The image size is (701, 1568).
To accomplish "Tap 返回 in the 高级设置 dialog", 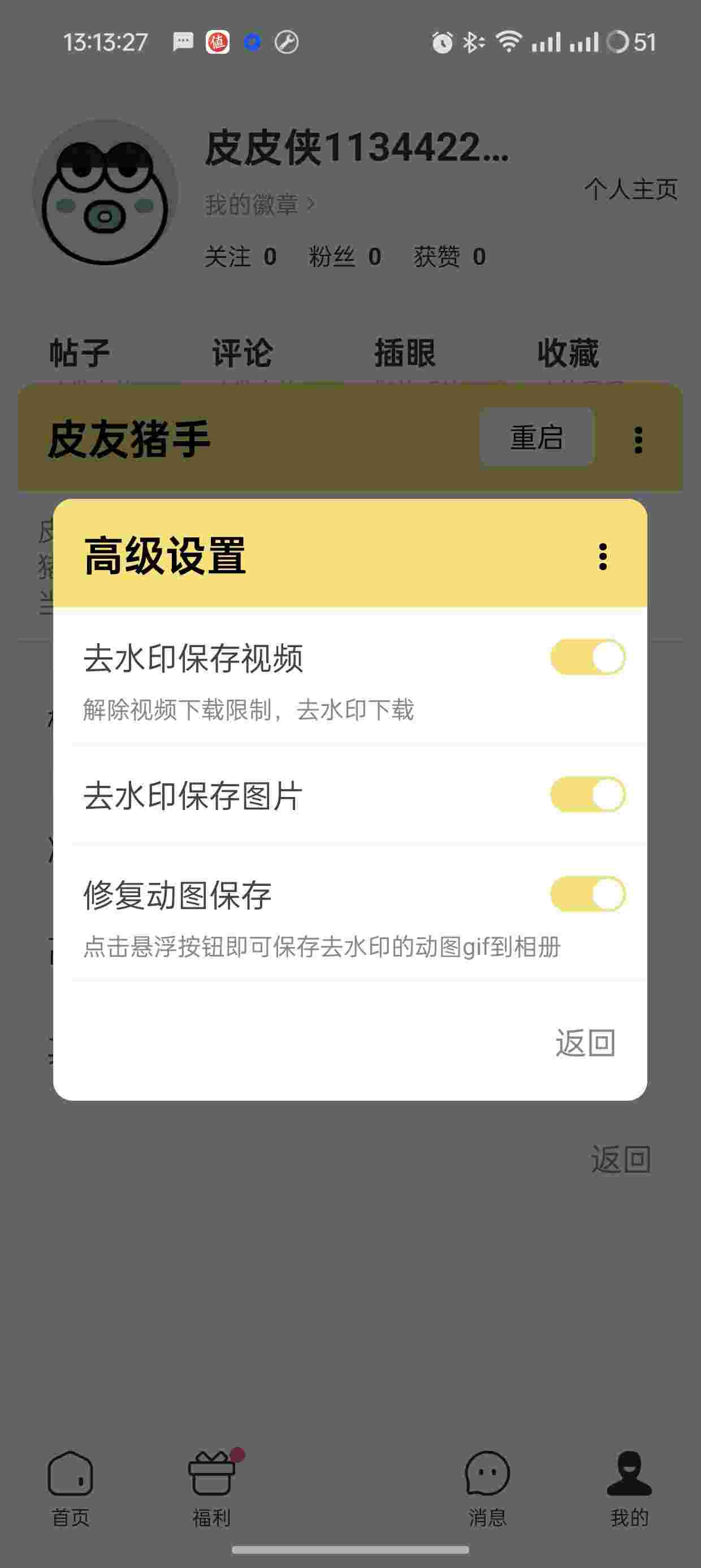I will pyautogui.click(x=585, y=1043).
